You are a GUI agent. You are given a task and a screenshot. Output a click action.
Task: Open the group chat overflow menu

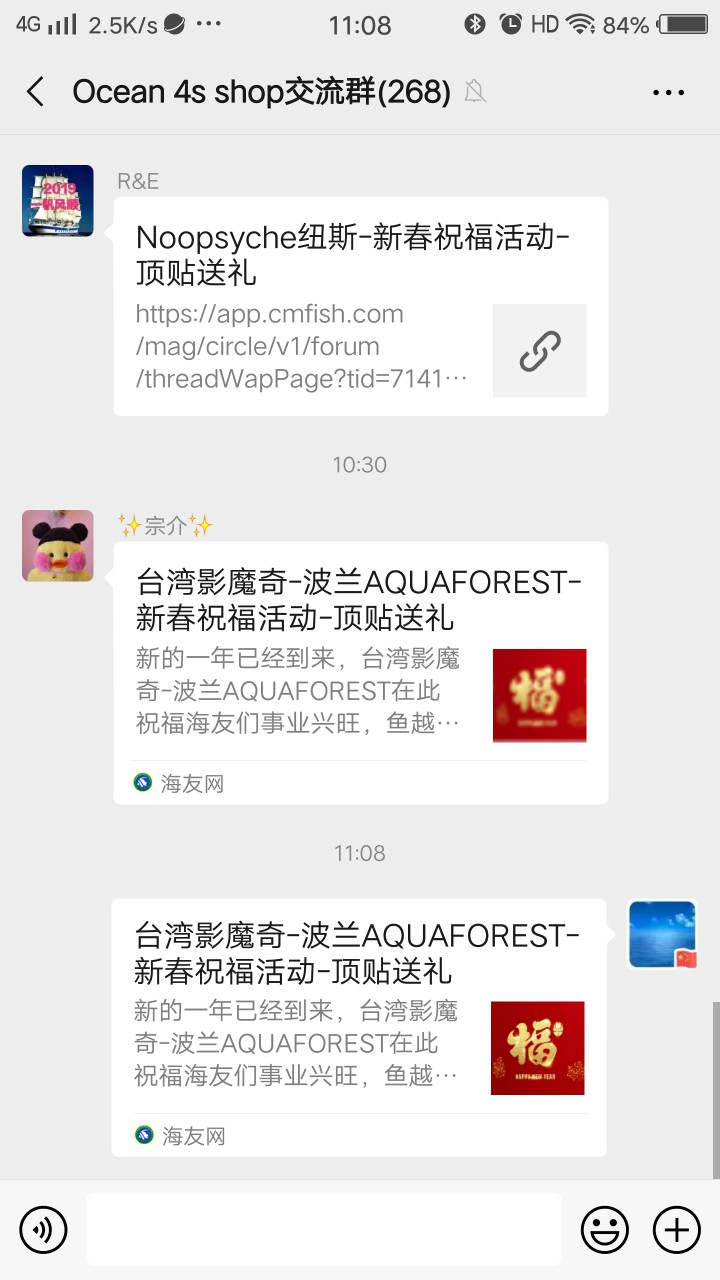(x=668, y=92)
